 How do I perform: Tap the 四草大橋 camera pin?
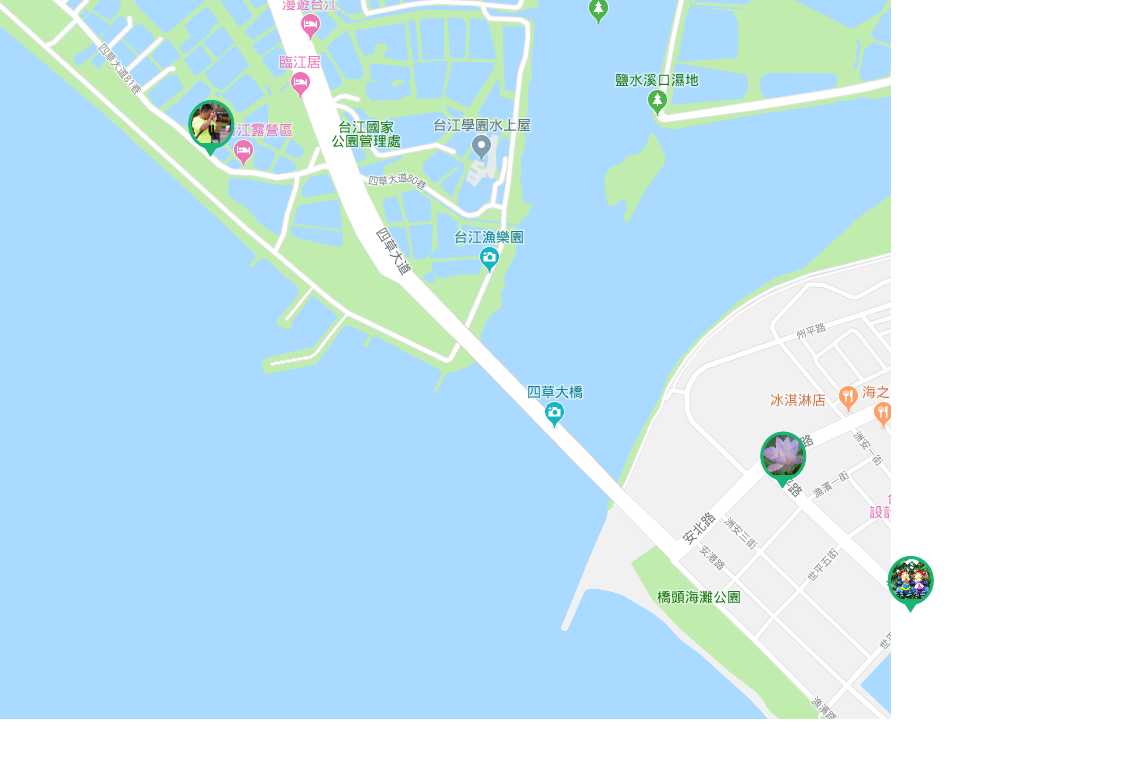[x=554, y=413]
